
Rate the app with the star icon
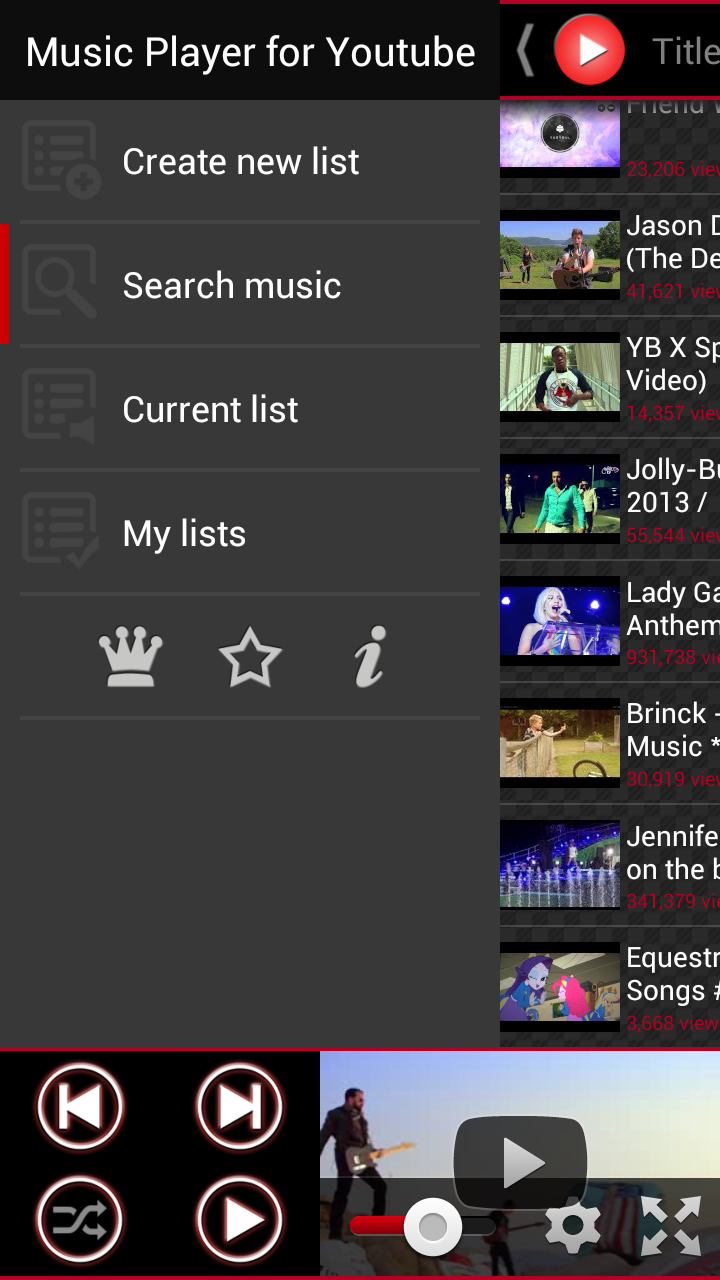(x=250, y=657)
